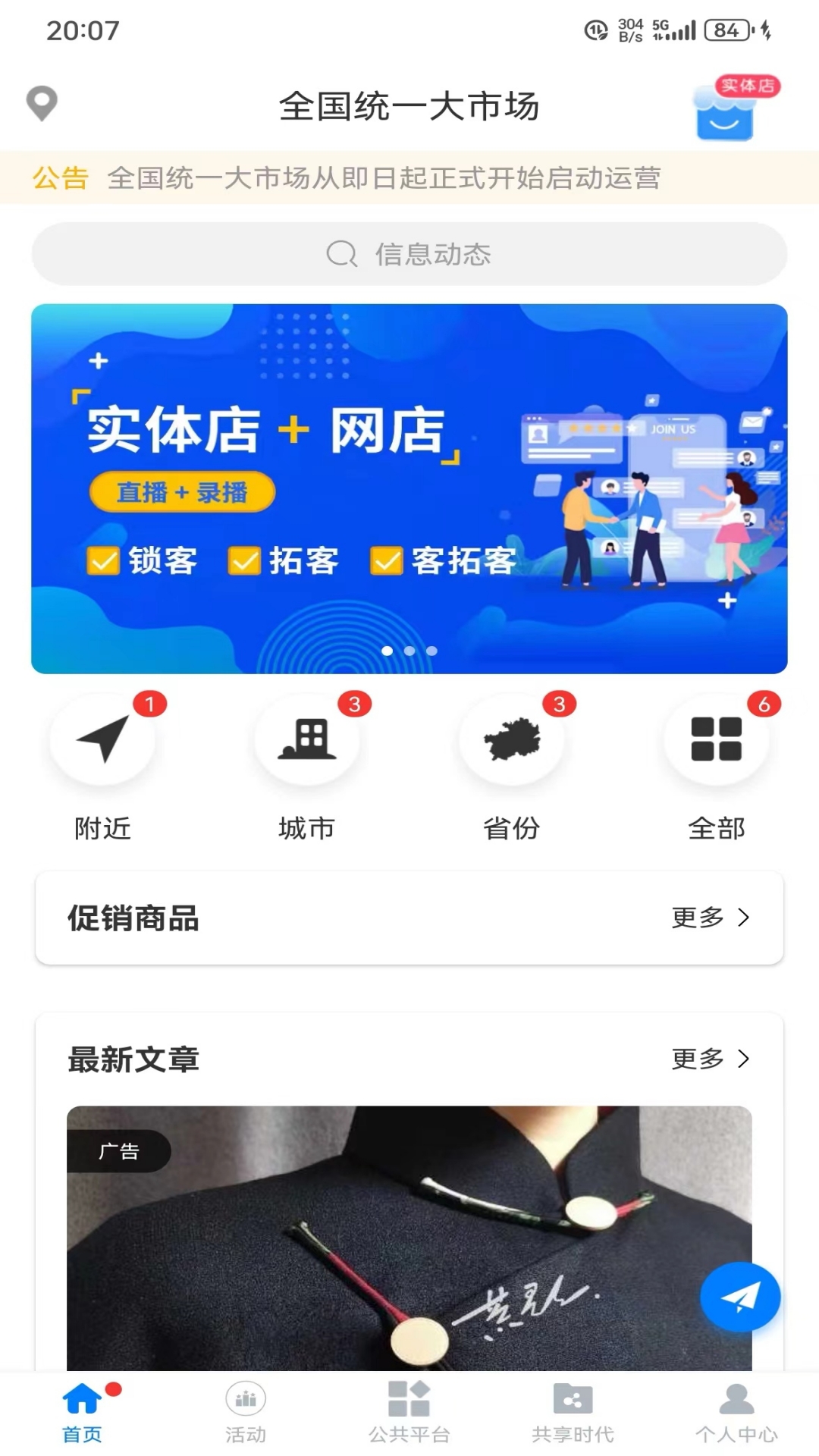Open the 省份 map icon
Screen dimensions: 819x1456
click(512, 739)
